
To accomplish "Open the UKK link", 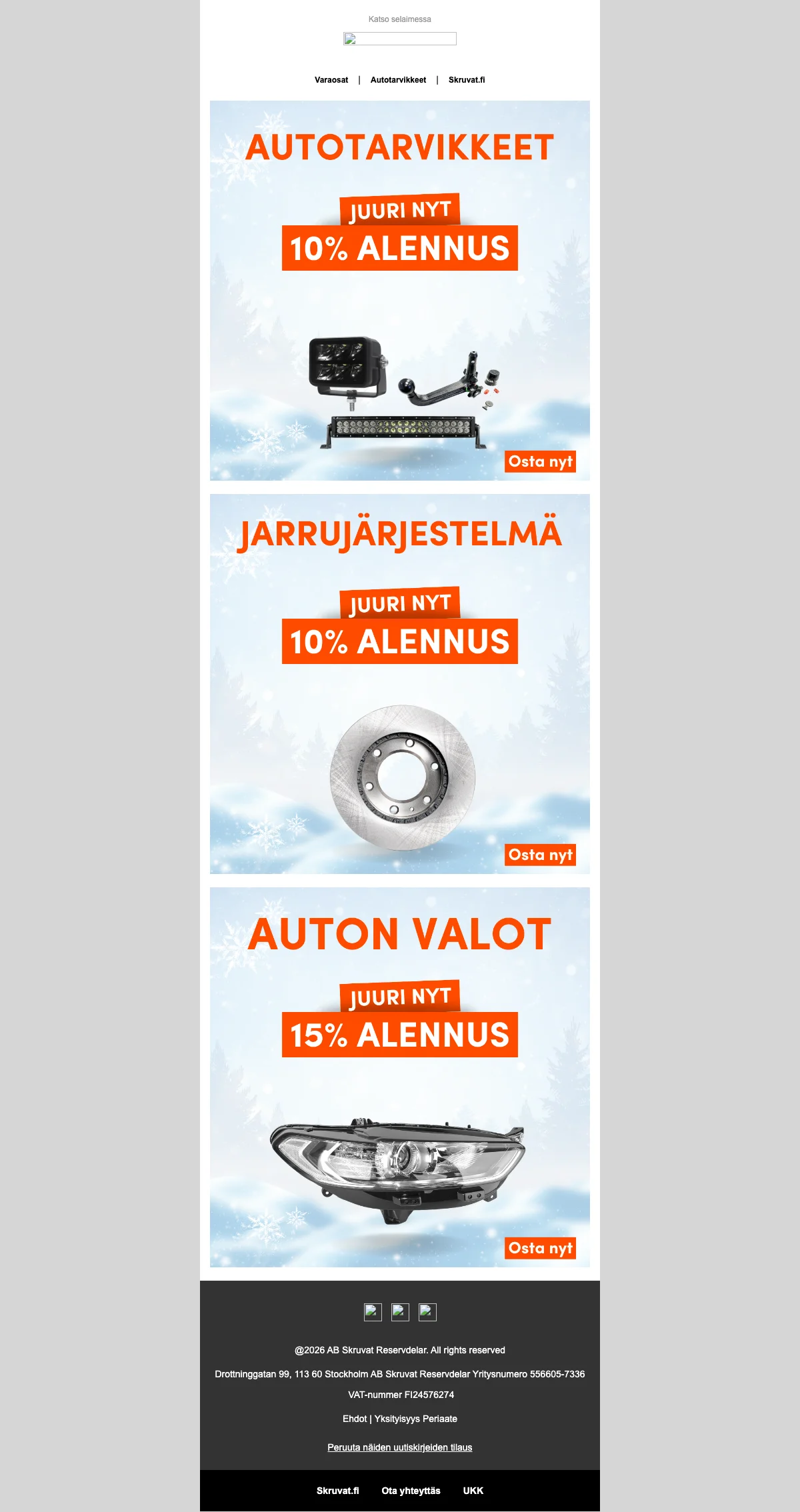I will pos(473,1491).
